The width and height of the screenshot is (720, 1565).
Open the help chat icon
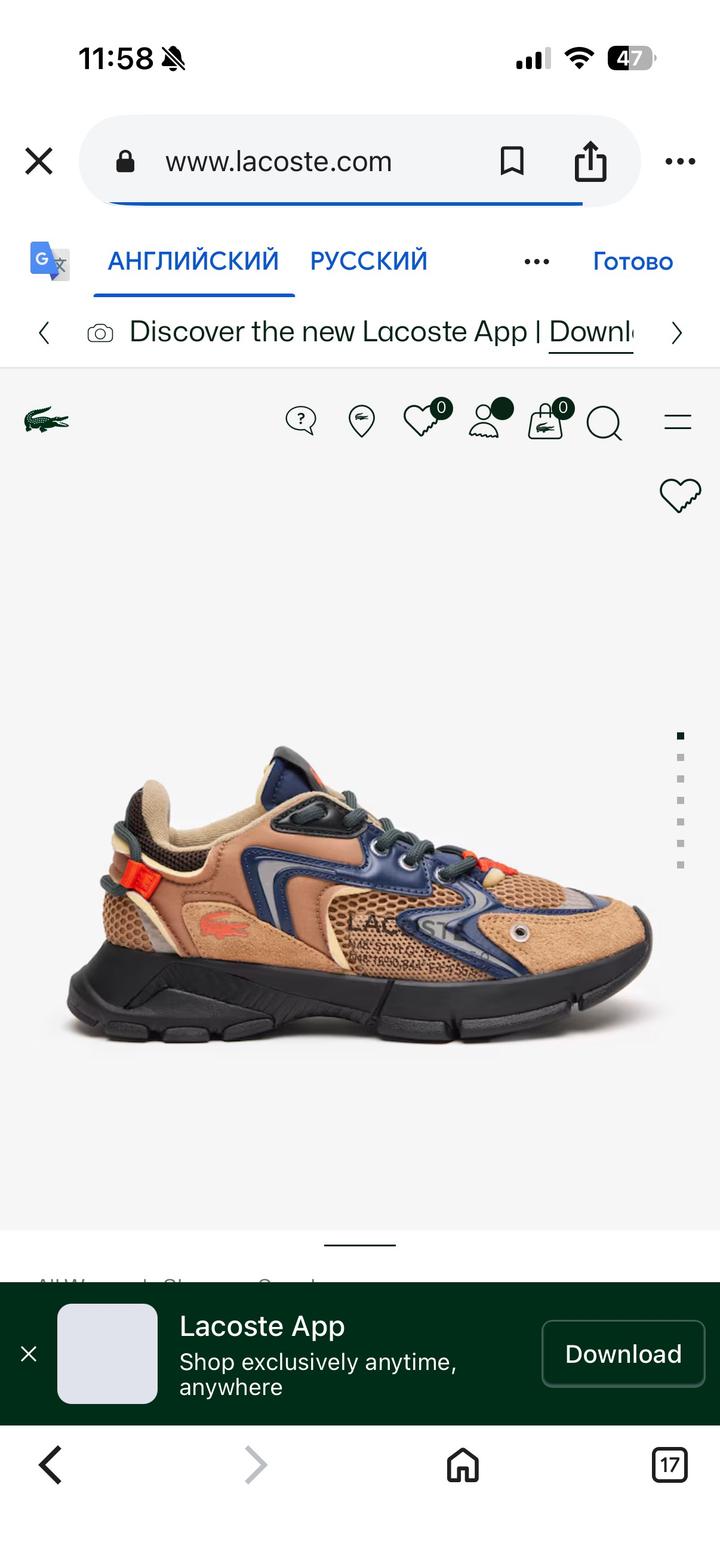pyautogui.click(x=301, y=421)
